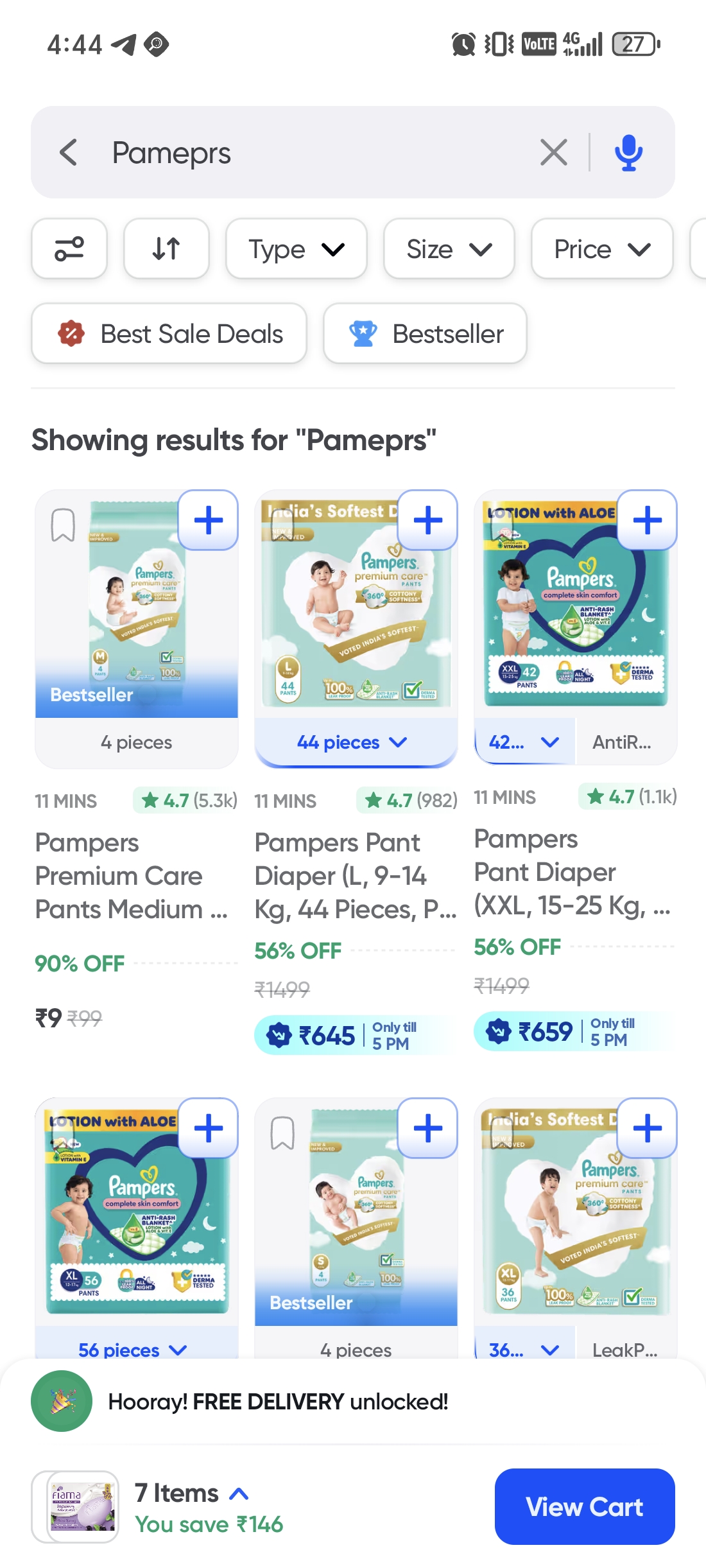Filter by Best Sale Deals
This screenshot has height=1568, width=706.
click(169, 334)
